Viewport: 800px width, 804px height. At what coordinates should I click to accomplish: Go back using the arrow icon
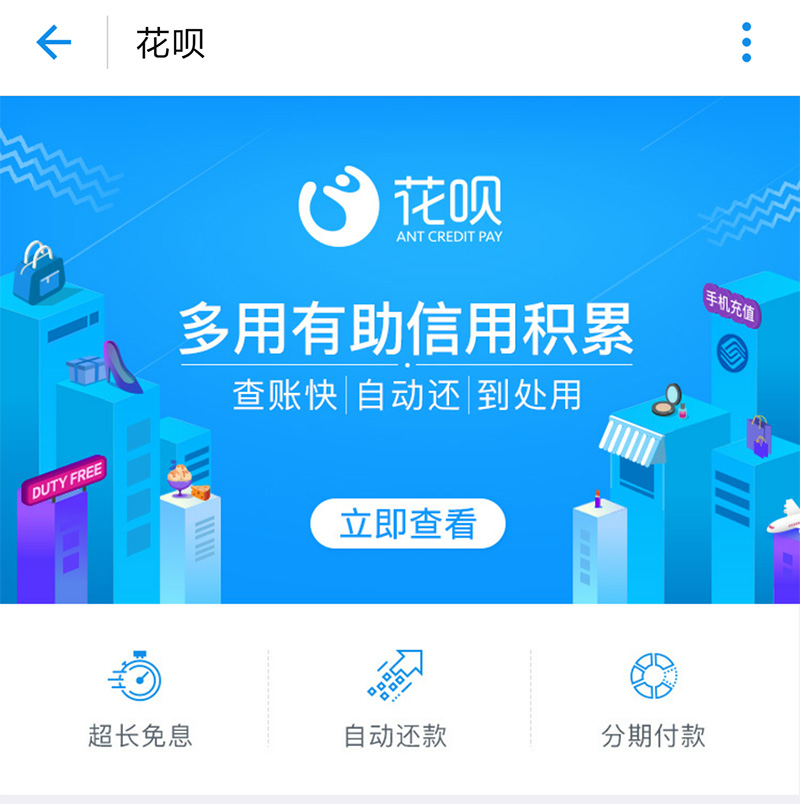pyautogui.click(x=54, y=43)
